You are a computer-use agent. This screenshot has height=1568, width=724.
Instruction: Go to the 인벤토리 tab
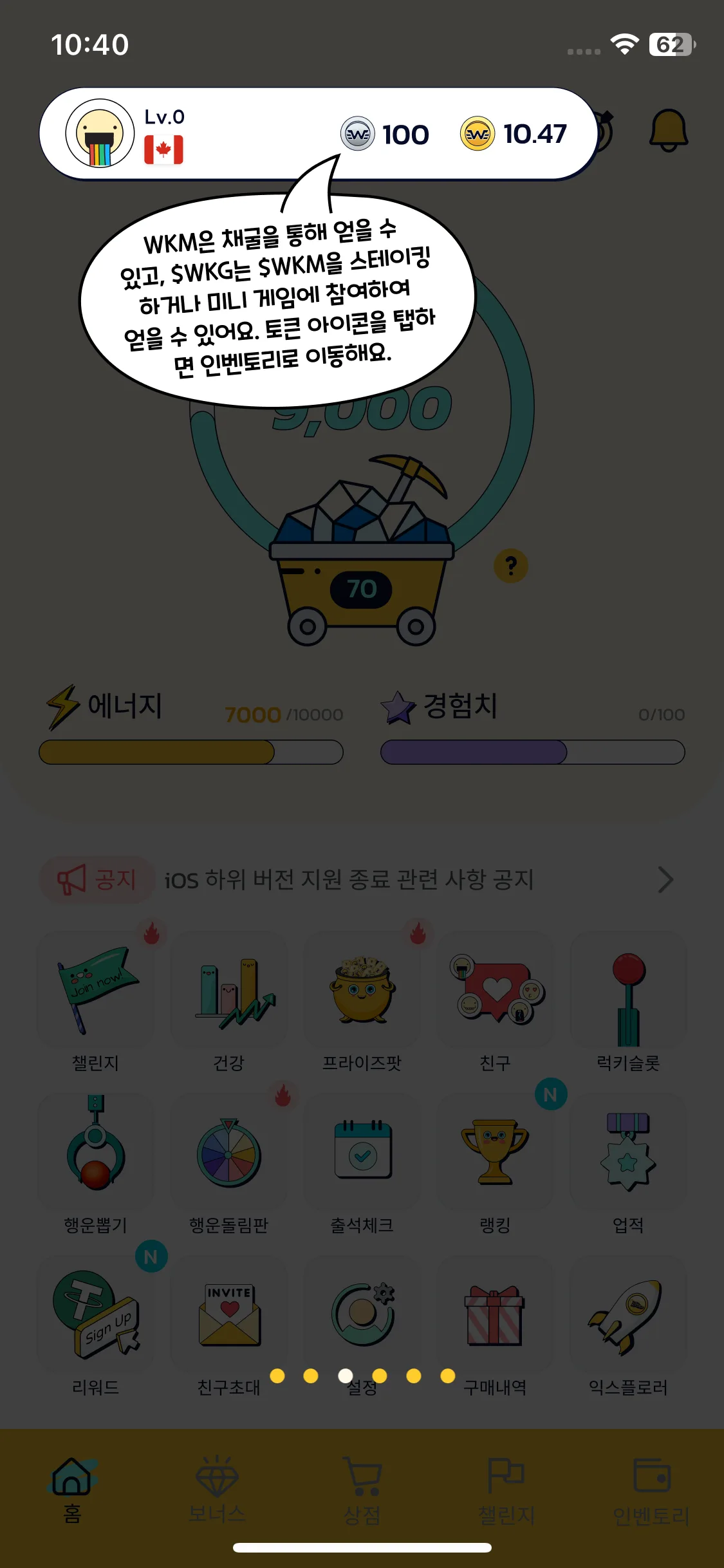tap(651, 1490)
